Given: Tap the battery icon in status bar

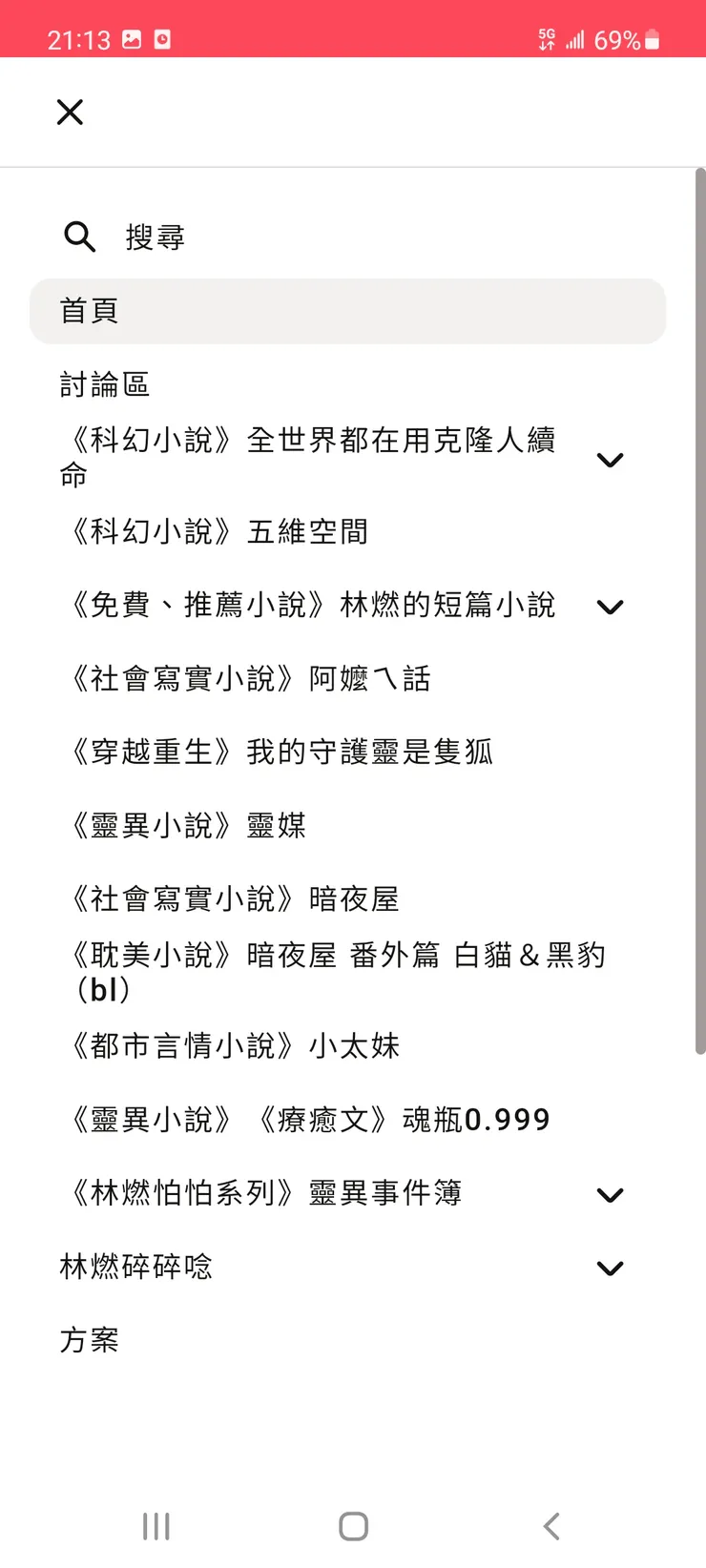Looking at the screenshot, I should pyautogui.click(x=653, y=39).
